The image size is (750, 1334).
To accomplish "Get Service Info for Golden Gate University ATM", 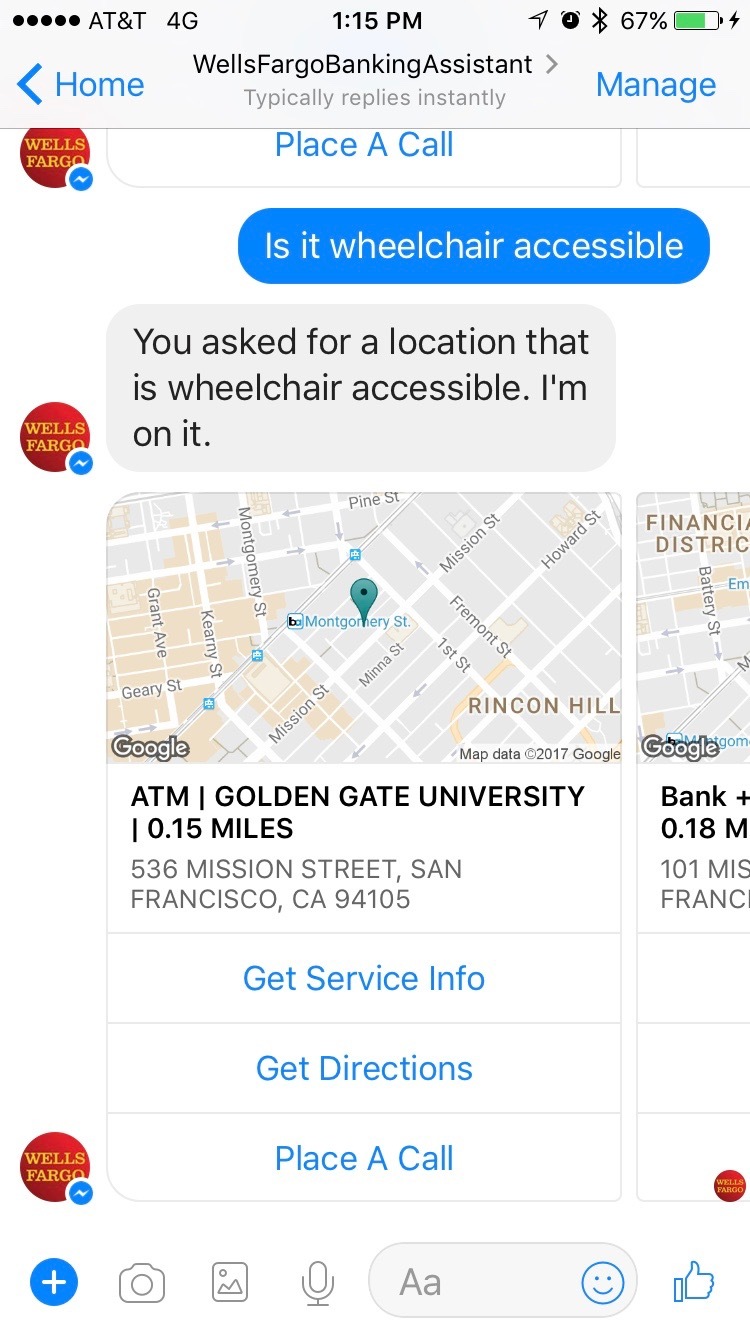I will (x=364, y=978).
